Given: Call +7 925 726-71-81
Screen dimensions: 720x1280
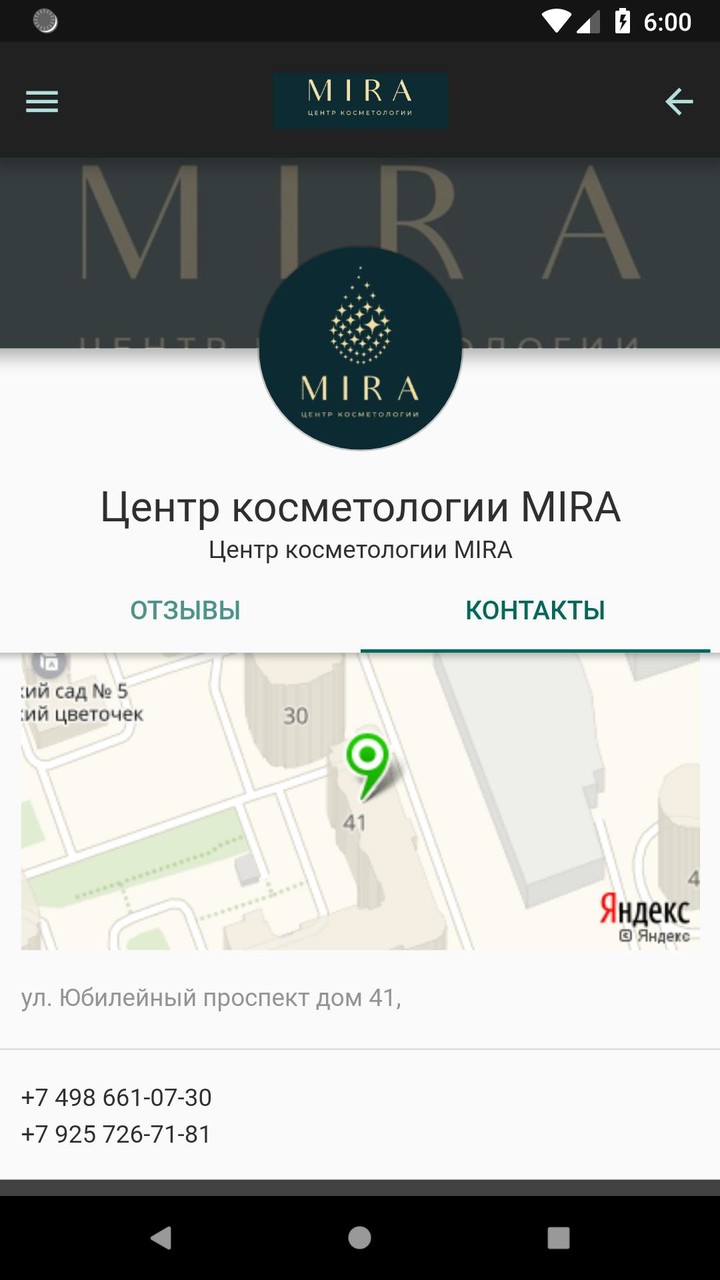Looking at the screenshot, I should pyautogui.click(x=116, y=1134).
